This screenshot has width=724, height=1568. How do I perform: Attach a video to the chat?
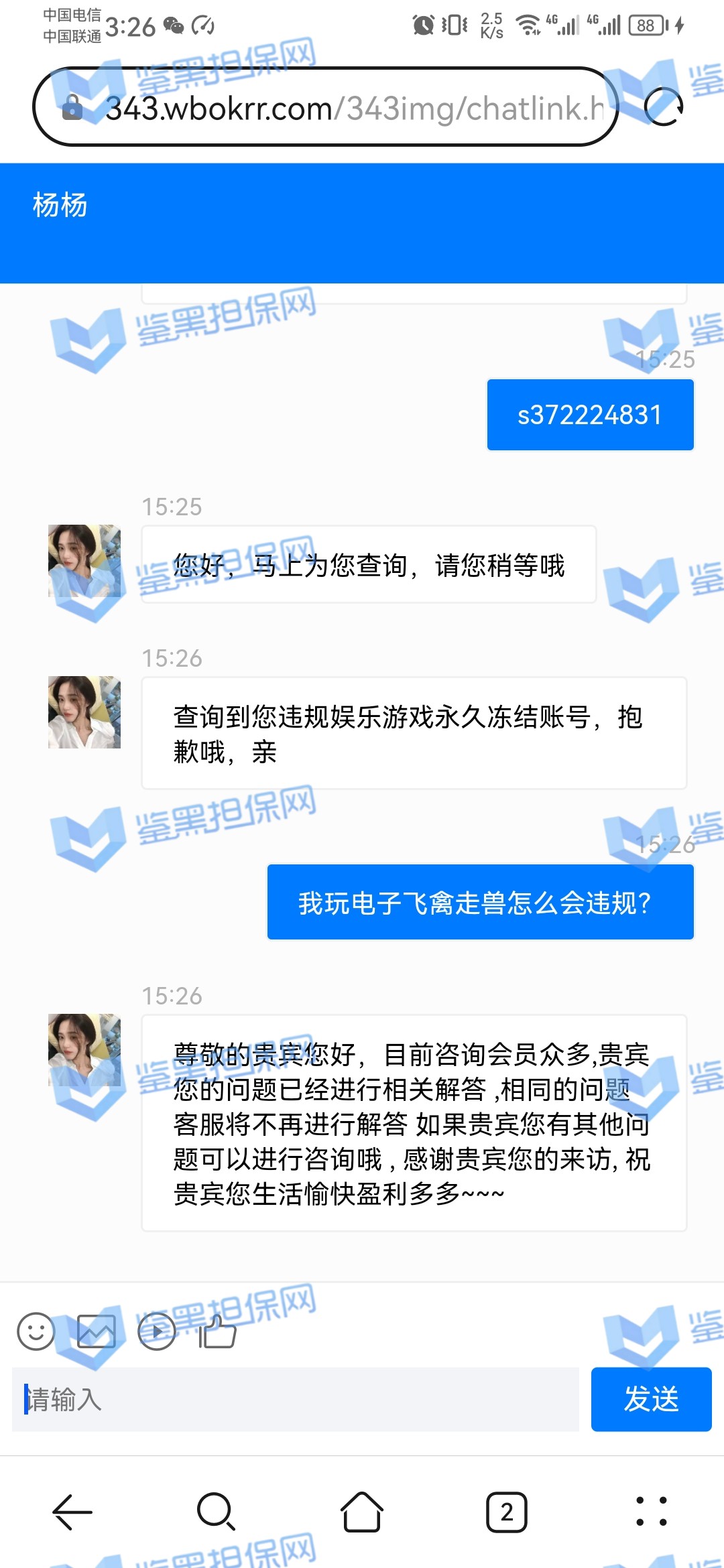click(157, 1331)
